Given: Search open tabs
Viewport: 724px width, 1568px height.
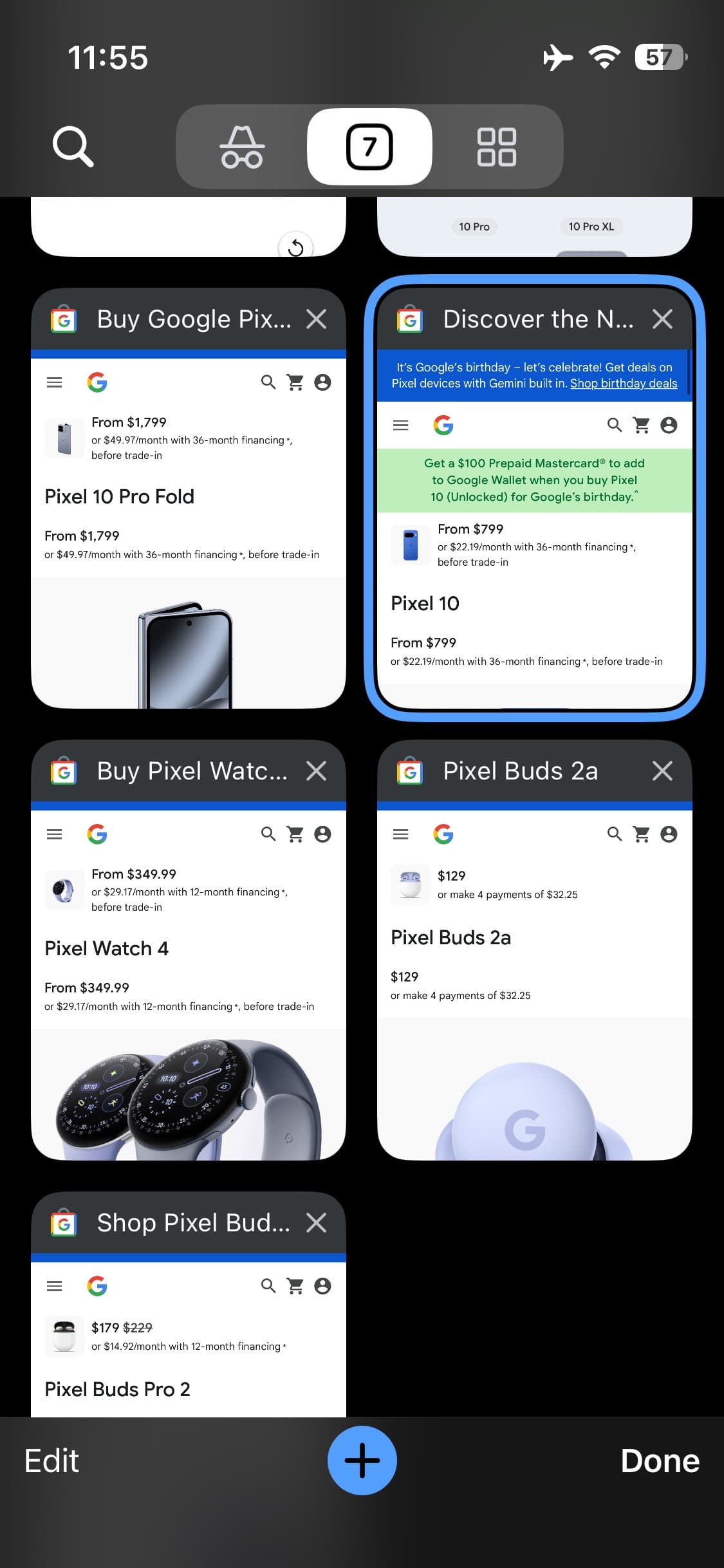Looking at the screenshot, I should point(73,147).
